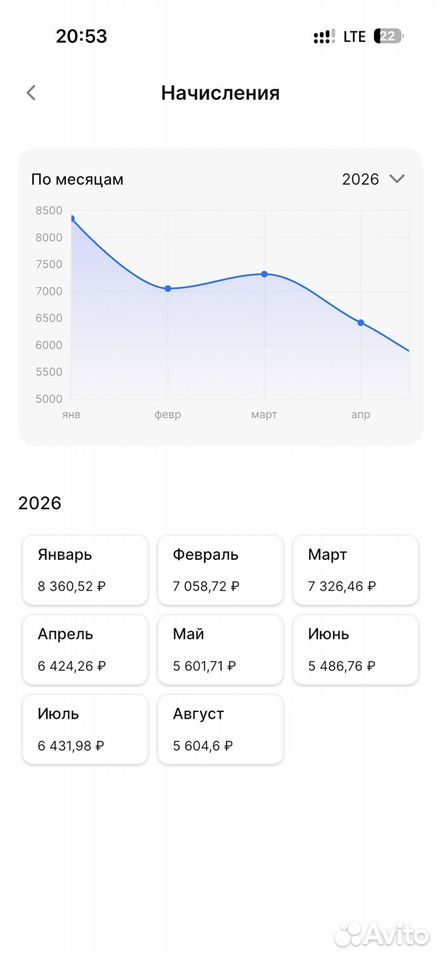The image size is (441, 960).
Task: Go back from Начисления screen
Action: pyautogui.click(x=31, y=93)
